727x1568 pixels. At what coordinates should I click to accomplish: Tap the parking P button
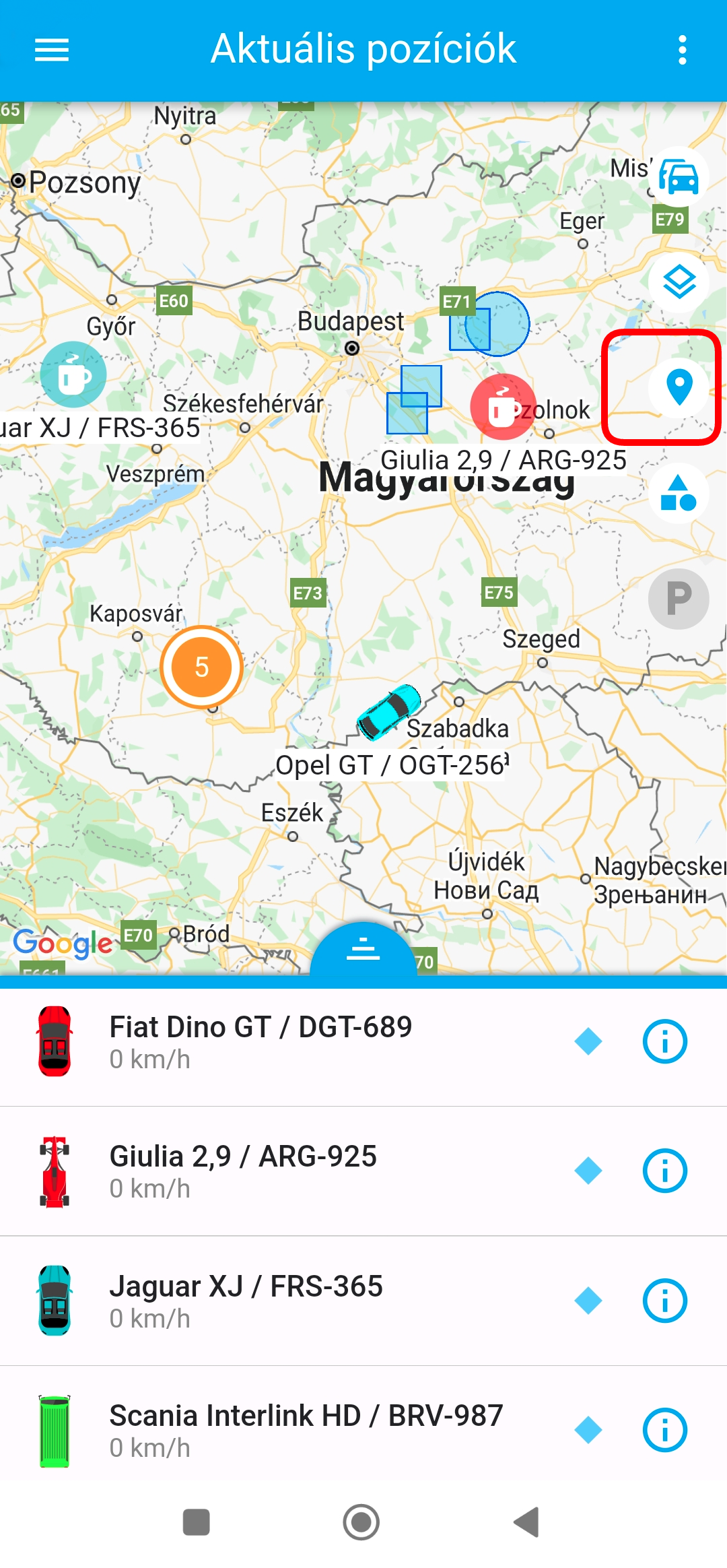click(679, 598)
